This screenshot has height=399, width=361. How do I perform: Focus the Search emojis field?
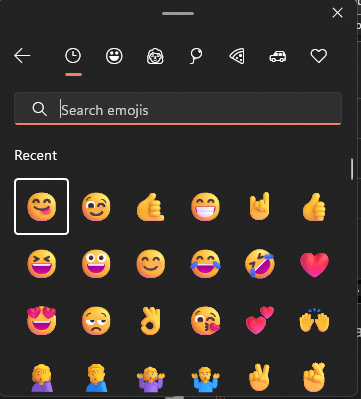pos(178,109)
